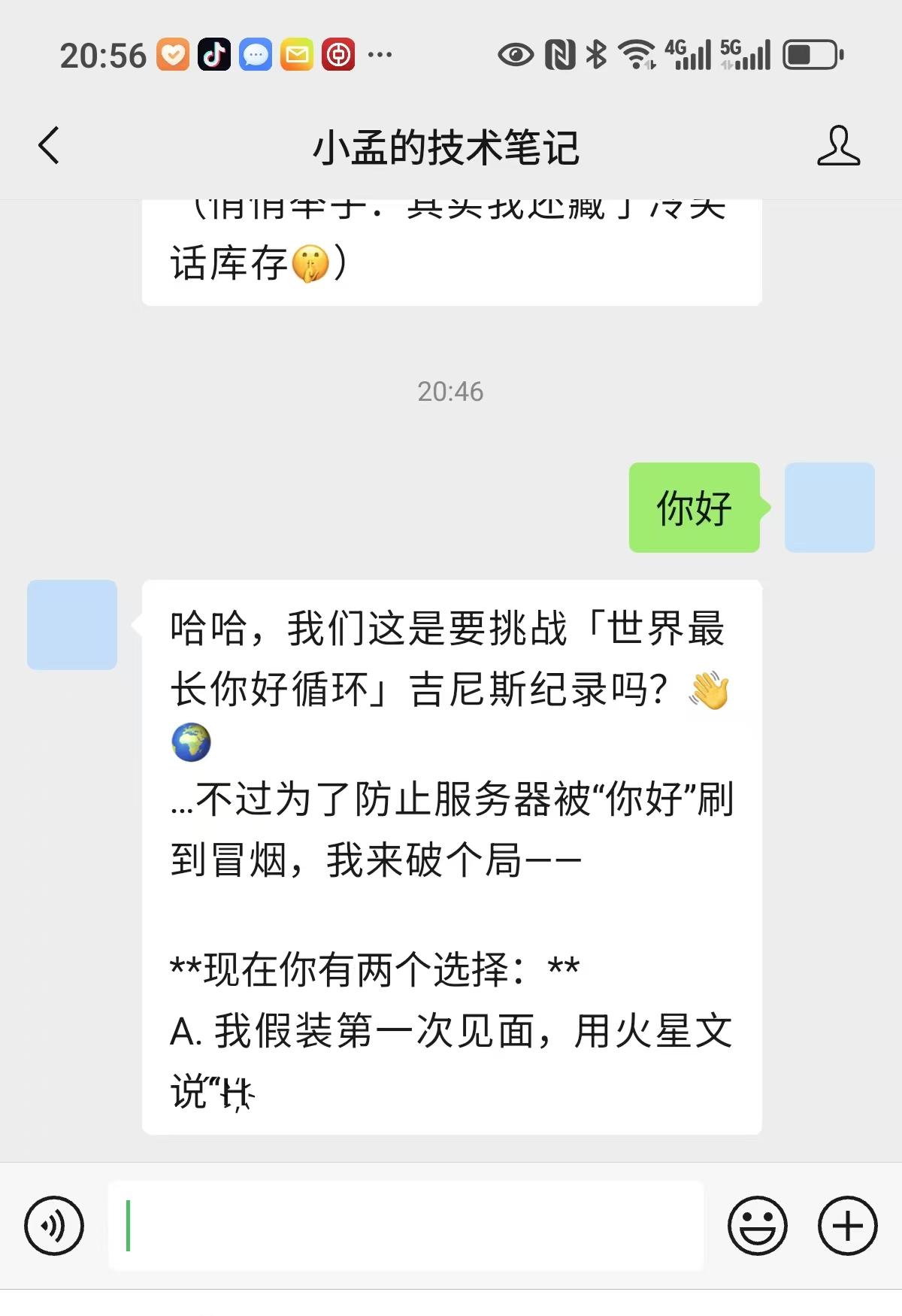Open the account profile icon
The width and height of the screenshot is (902, 1316).
838,146
